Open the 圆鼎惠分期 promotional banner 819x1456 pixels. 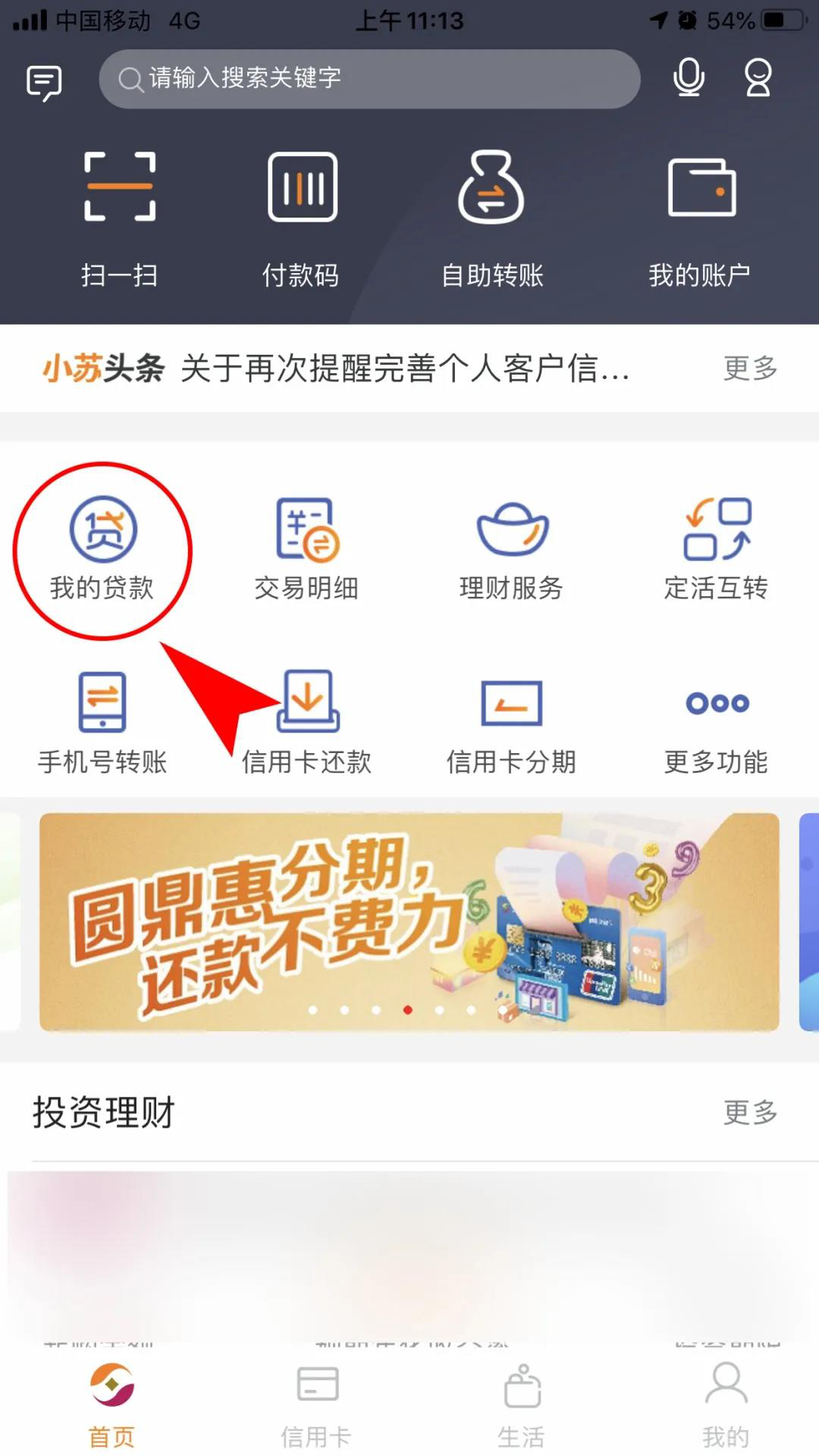(x=409, y=921)
